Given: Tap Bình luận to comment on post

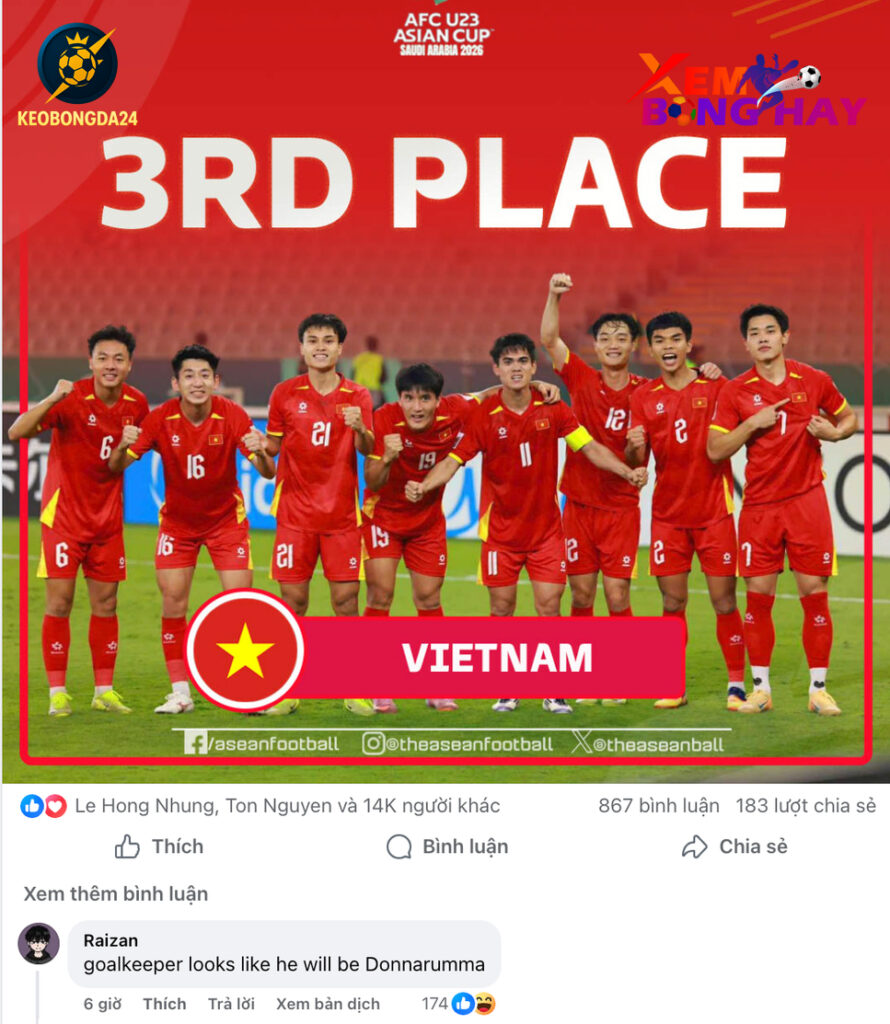Looking at the screenshot, I should pyautogui.click(x=447, y=847).
